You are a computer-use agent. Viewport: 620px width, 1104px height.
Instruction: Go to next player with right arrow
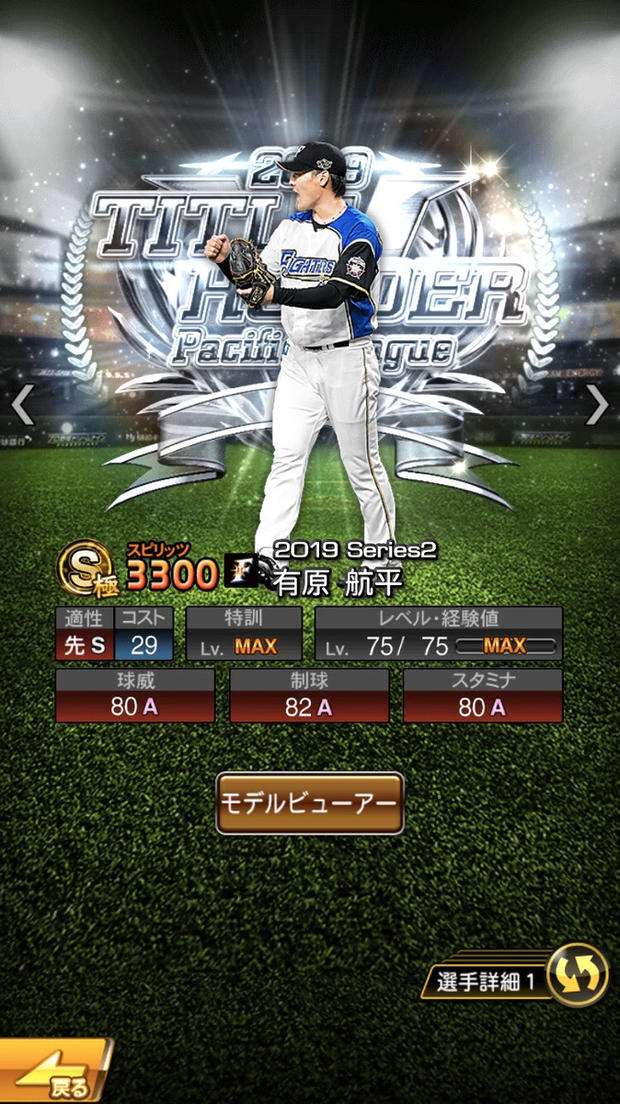(x=596, y=404)
